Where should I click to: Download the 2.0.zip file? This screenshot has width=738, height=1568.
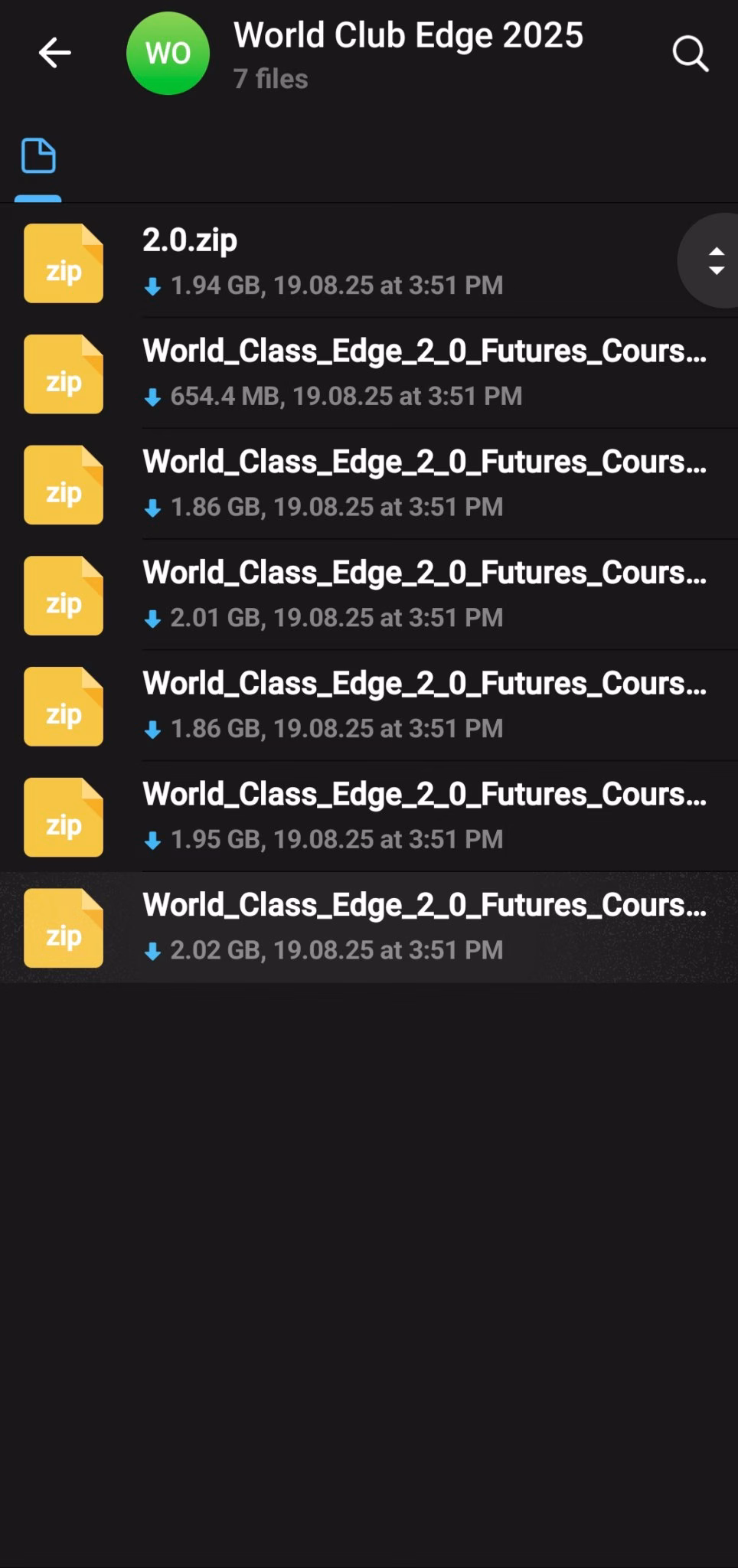click(x=64, y=263)
